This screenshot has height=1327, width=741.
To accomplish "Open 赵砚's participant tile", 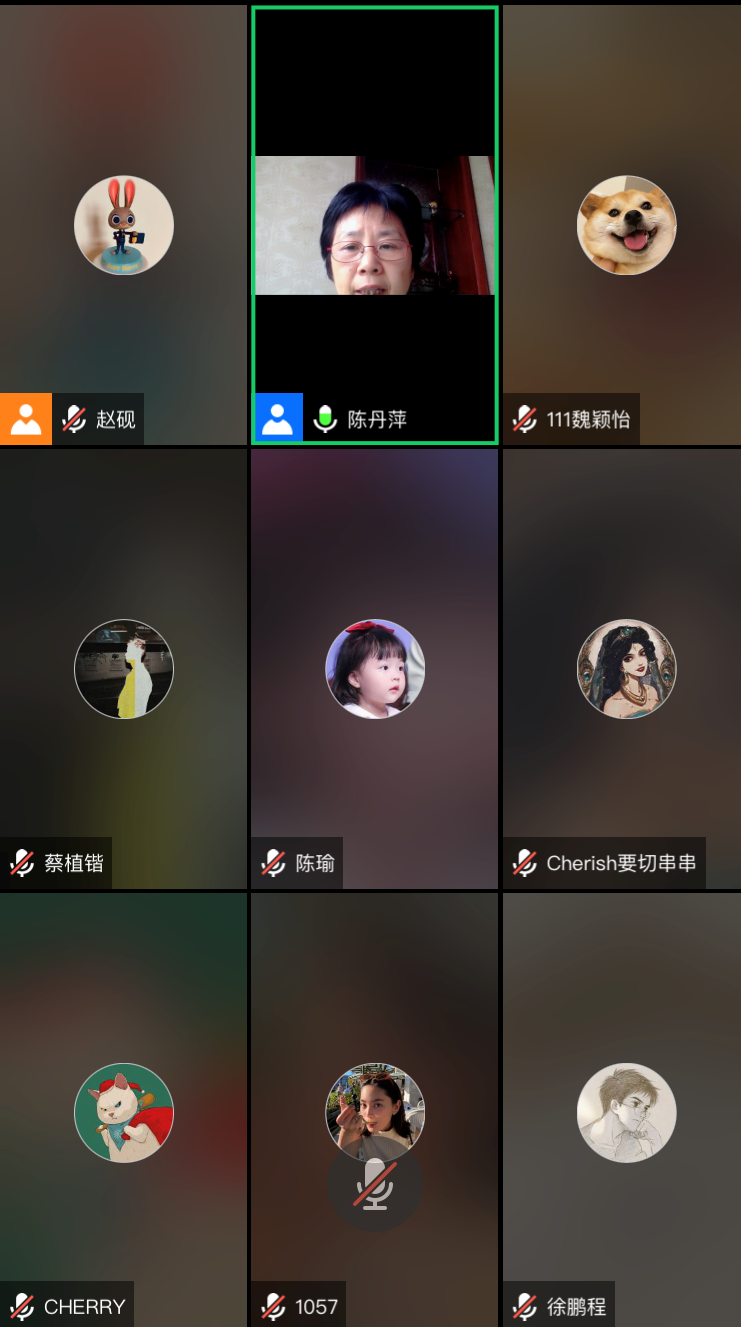I will click(123, 225).
